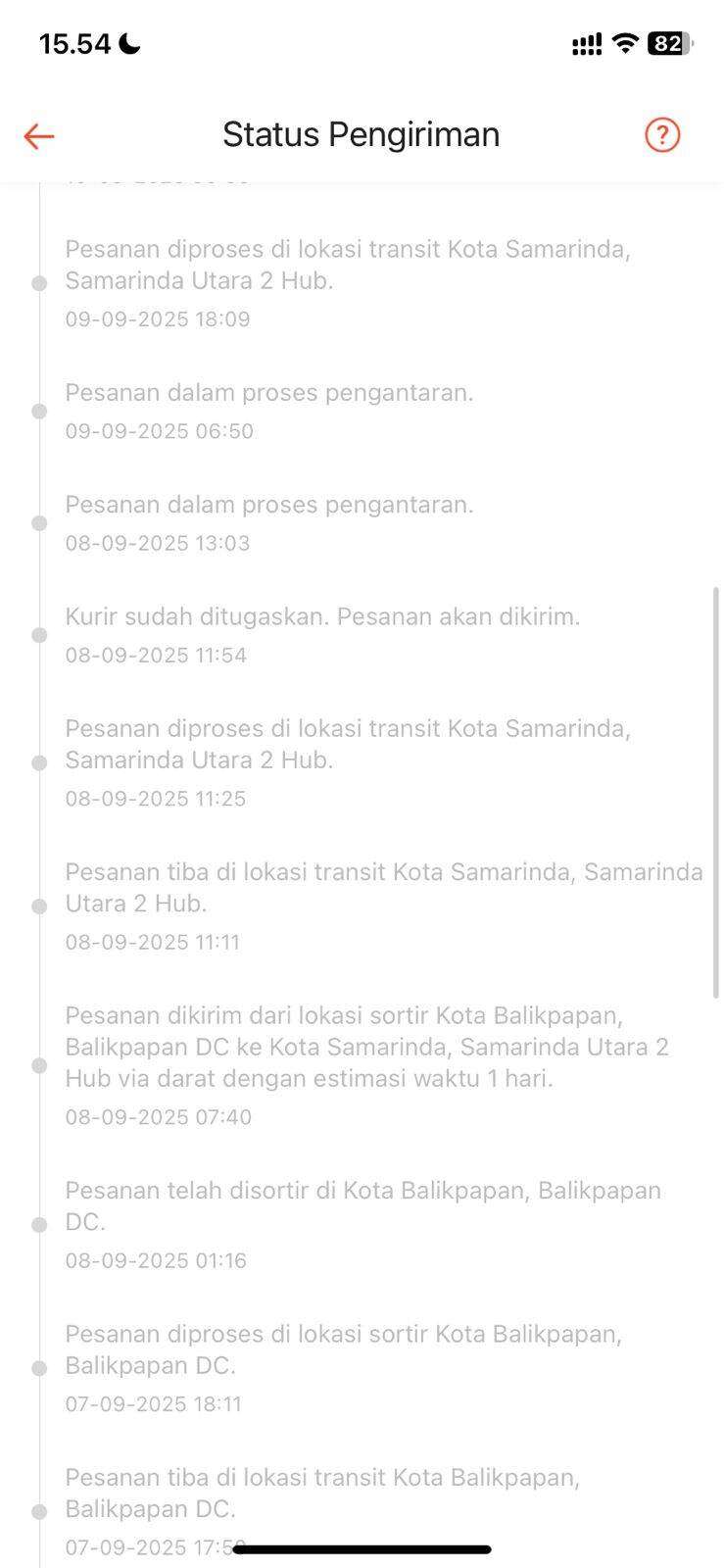Go back from Status Pengiriman

click(39, 135)
